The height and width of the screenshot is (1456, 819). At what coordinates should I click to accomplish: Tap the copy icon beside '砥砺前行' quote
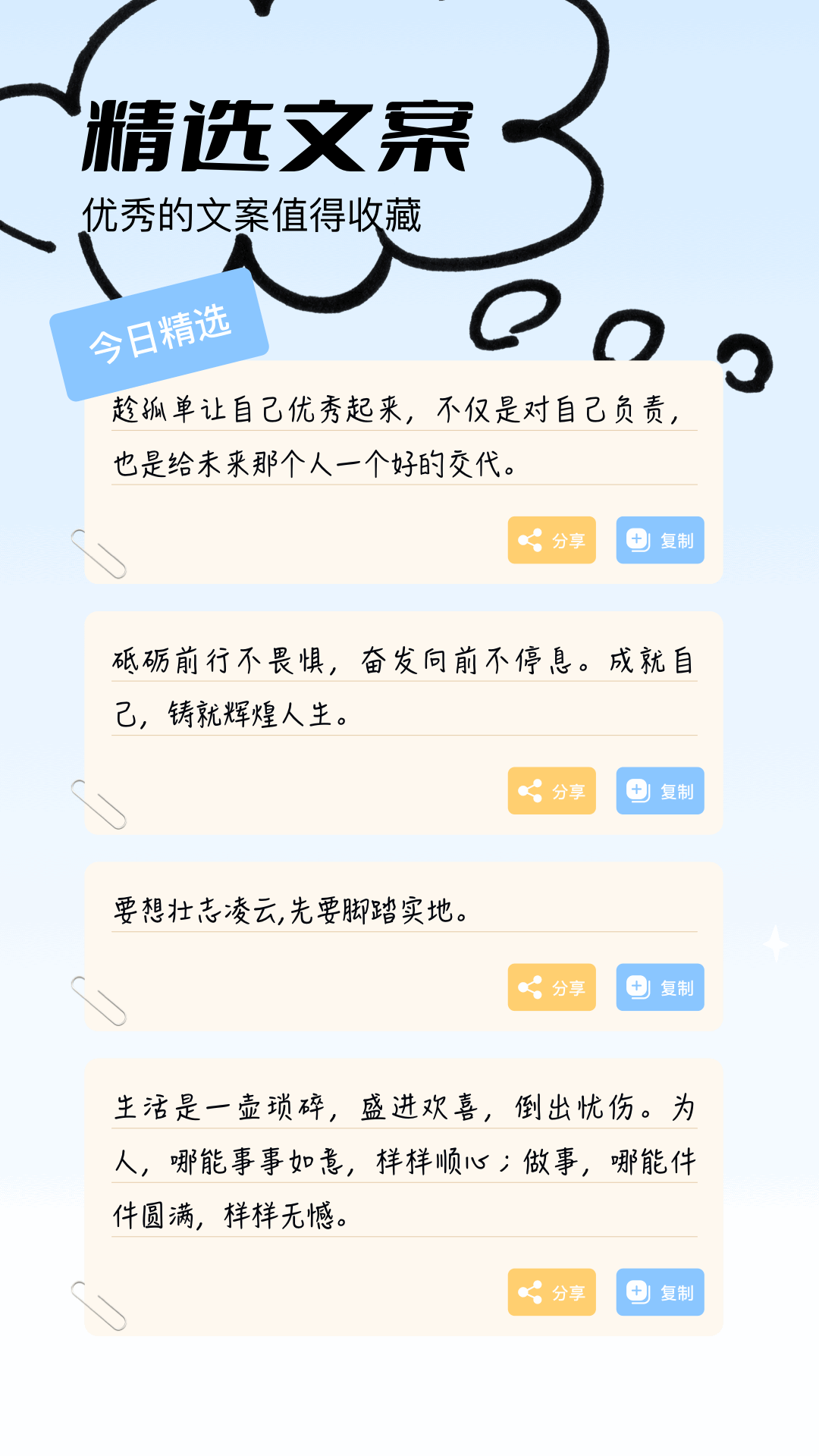[636, 791]
